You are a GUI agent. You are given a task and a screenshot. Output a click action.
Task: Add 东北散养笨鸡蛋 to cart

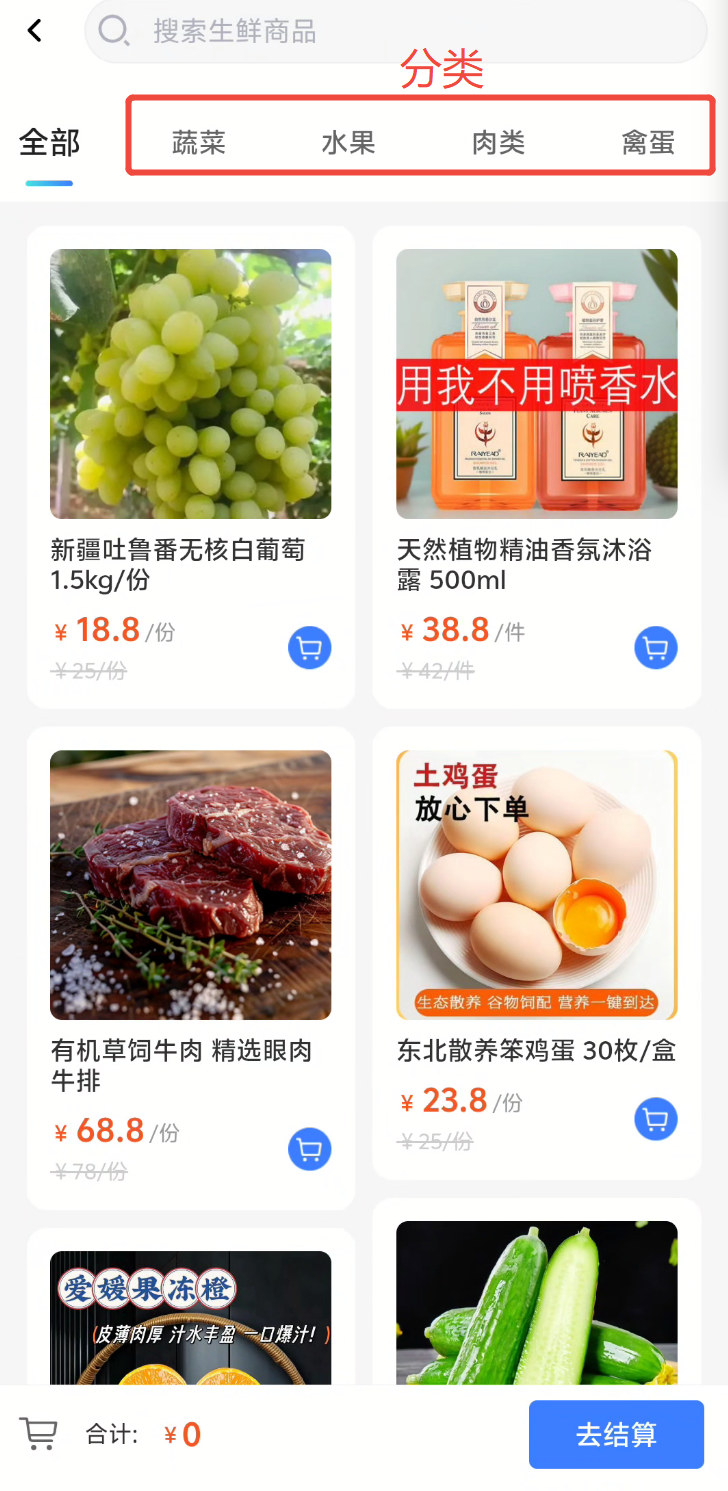click(655, 1120)
